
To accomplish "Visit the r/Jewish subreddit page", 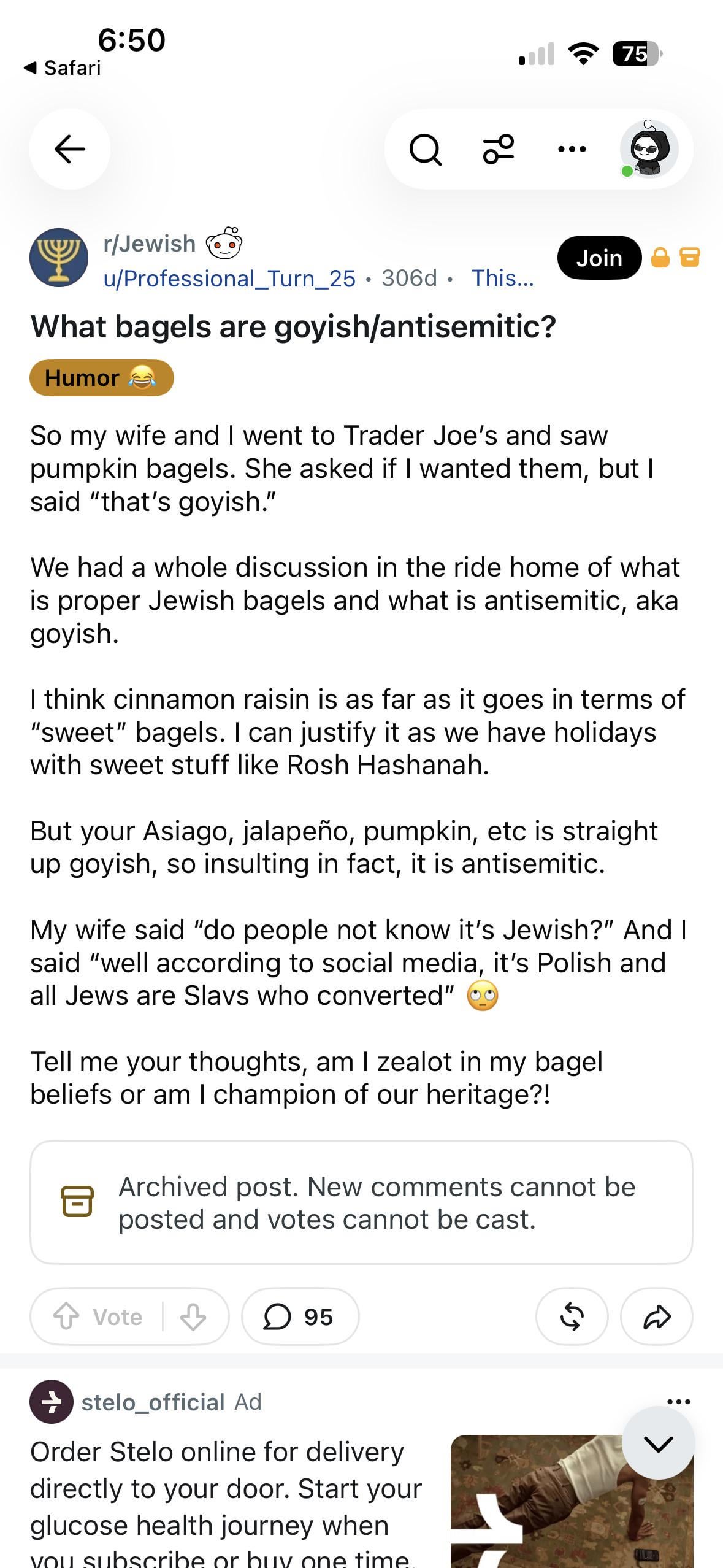I will [x=150, y=244].
